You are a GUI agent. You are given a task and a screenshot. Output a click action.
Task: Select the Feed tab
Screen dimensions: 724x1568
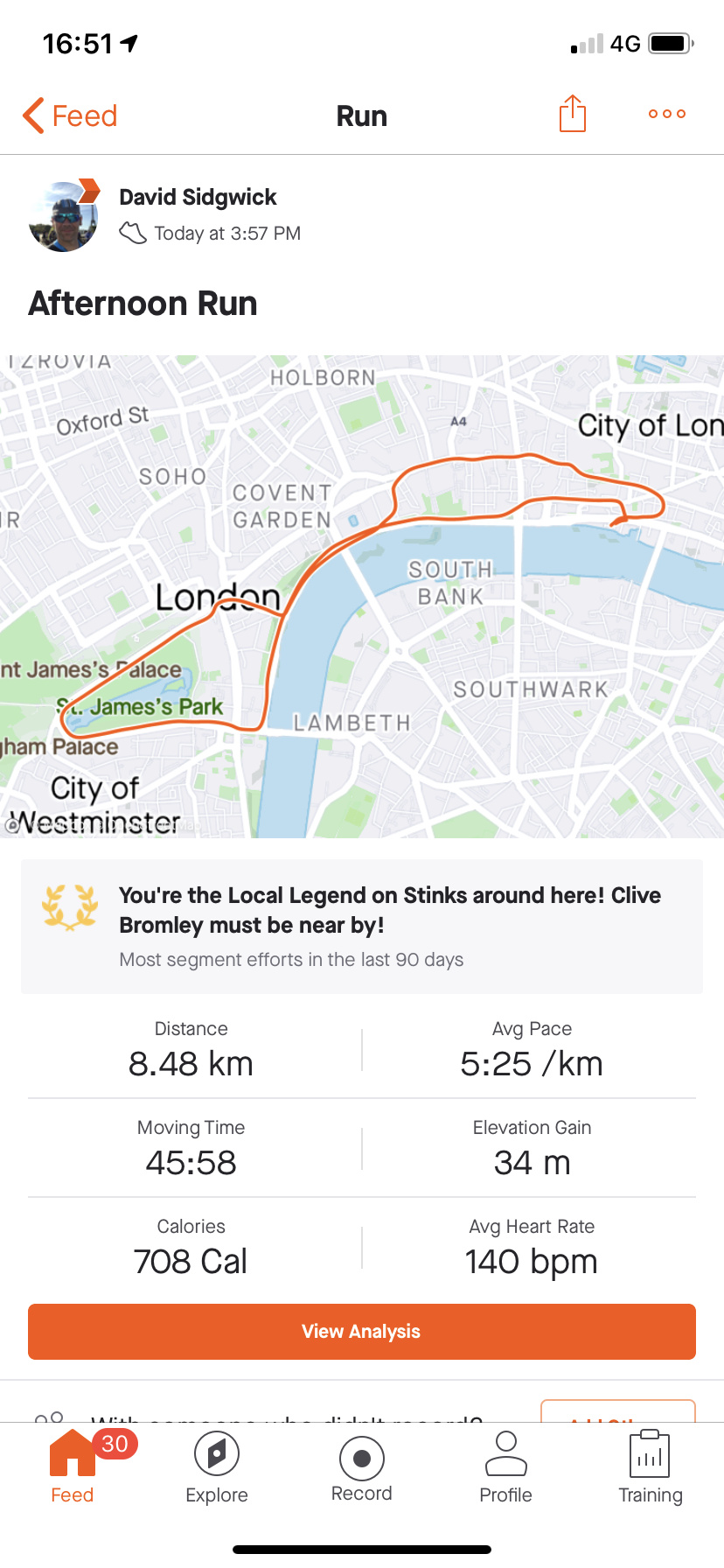(73, 1468)
